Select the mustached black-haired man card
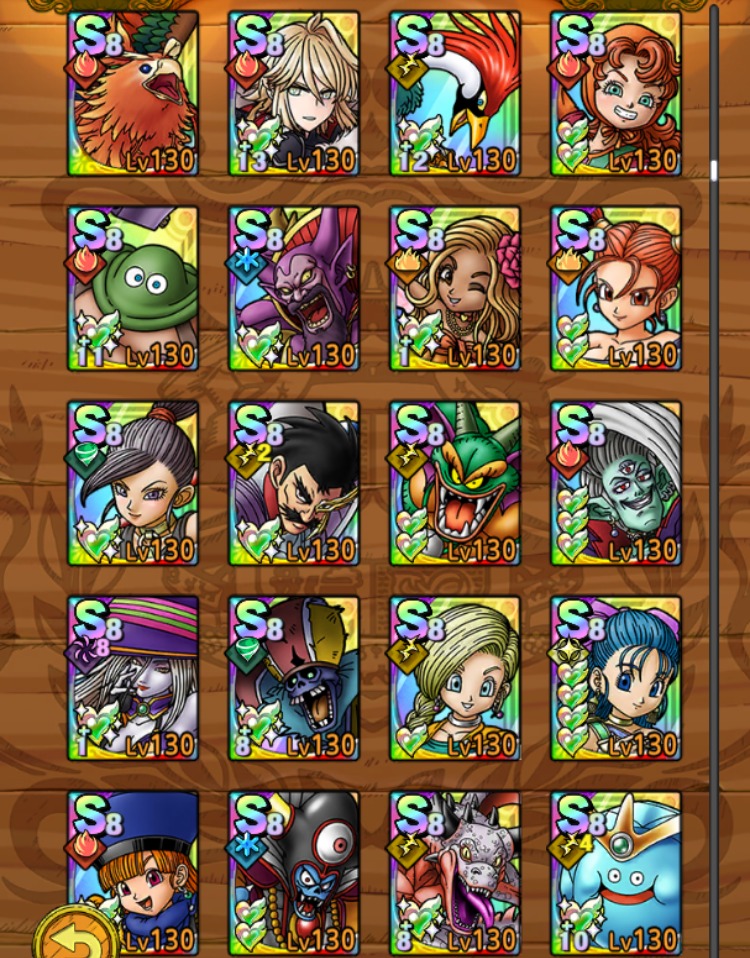Screen dimensions: 750x958 click(294, 483)
